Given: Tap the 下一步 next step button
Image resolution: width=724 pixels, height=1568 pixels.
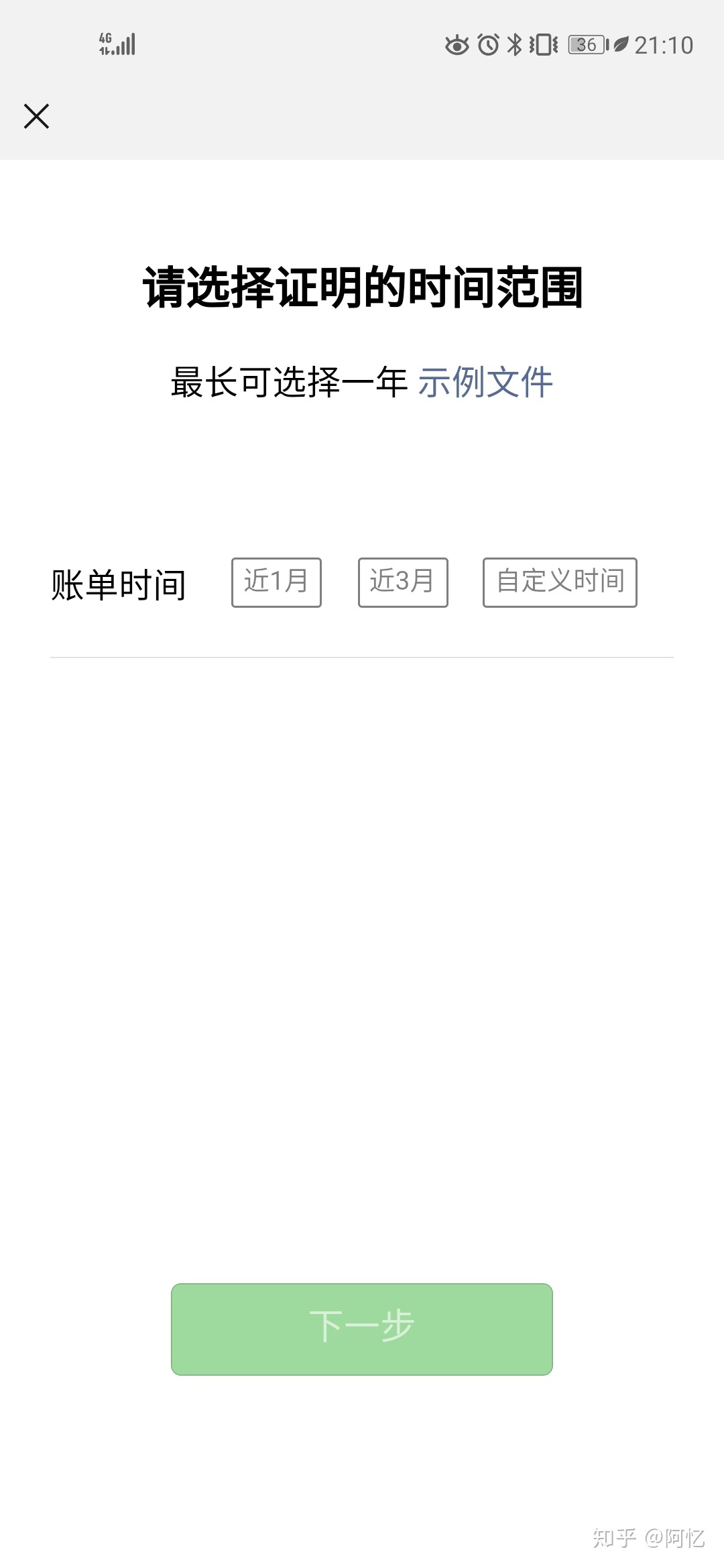Looking at the screenshot, I should pyautogui.click(x=361, y=1329).
